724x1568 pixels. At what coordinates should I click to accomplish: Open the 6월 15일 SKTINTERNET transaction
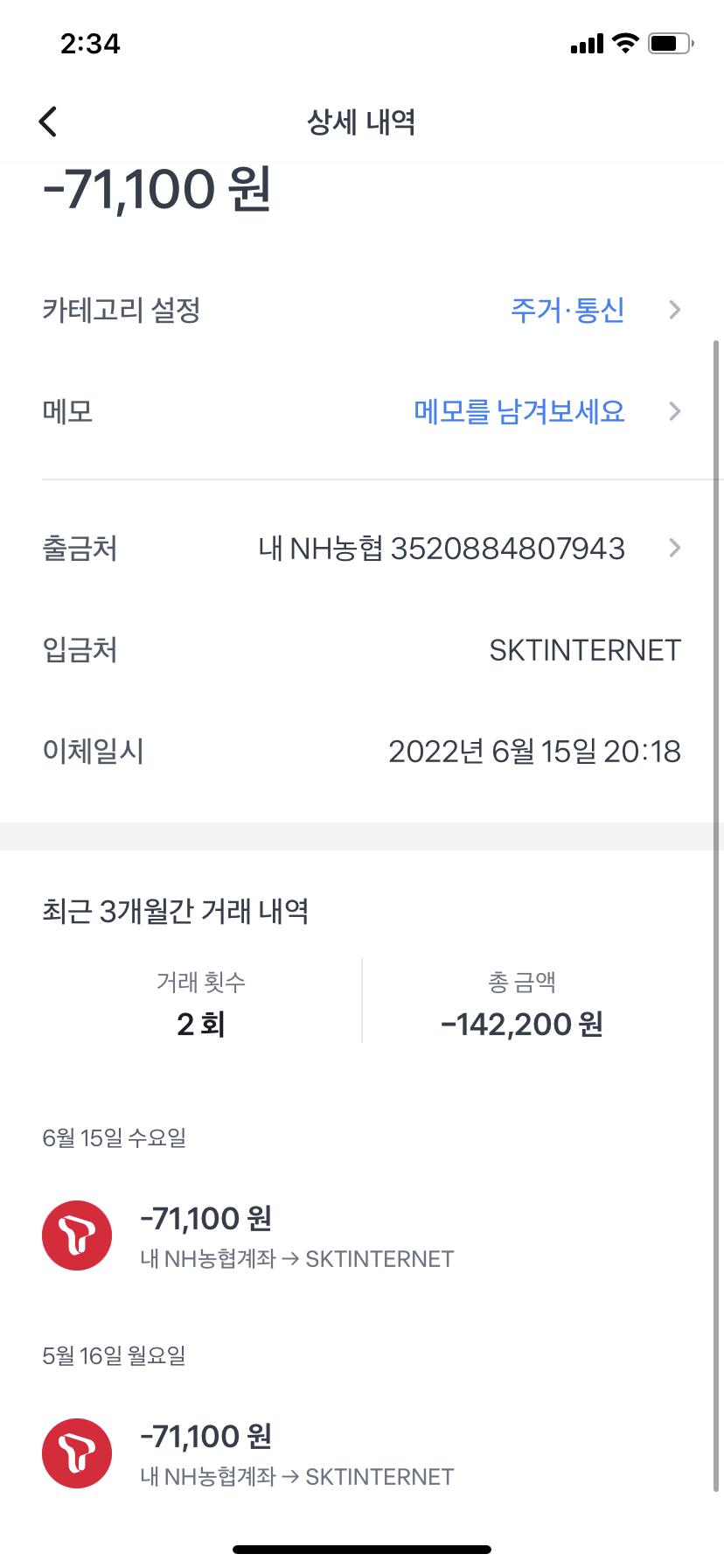point(362,1236)
